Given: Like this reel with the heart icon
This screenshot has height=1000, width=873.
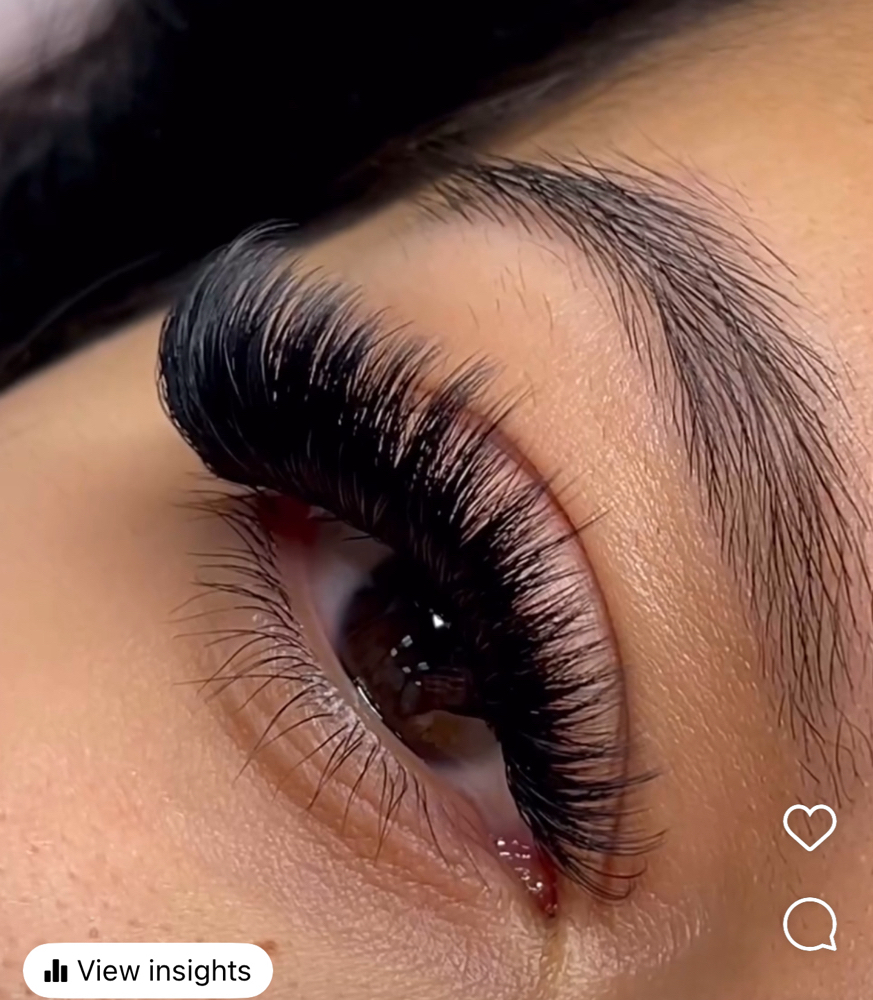Looking at the screenshot, I should (809, 827).
